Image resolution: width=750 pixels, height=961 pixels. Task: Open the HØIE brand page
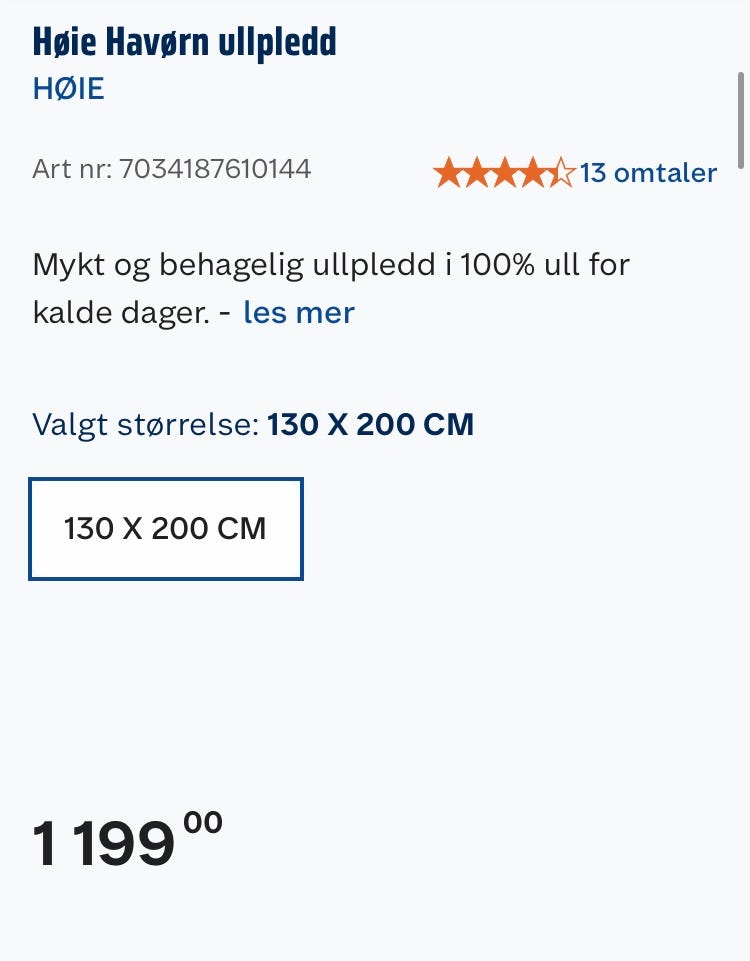(67, 88)
